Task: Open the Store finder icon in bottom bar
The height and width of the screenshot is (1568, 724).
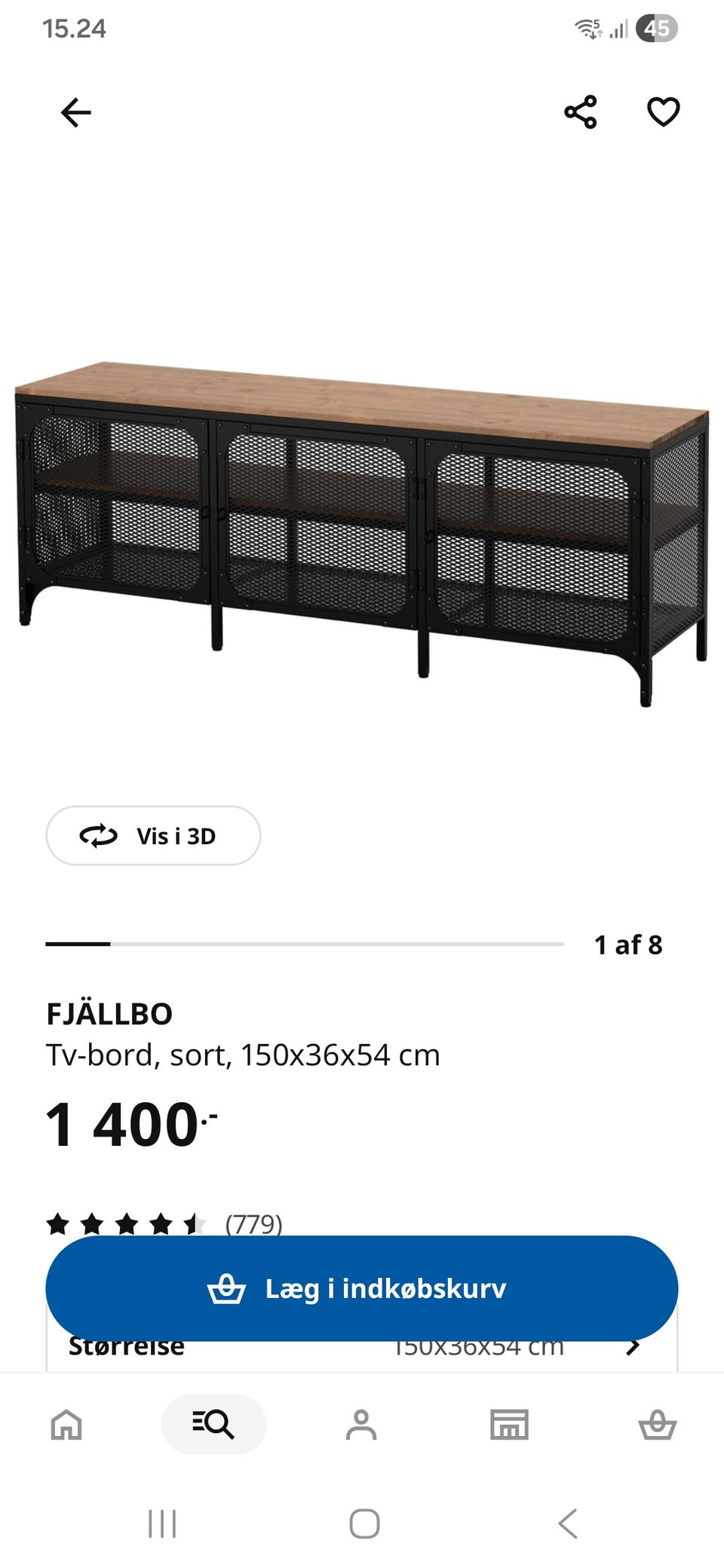Action: click(x=510, y=1423)
